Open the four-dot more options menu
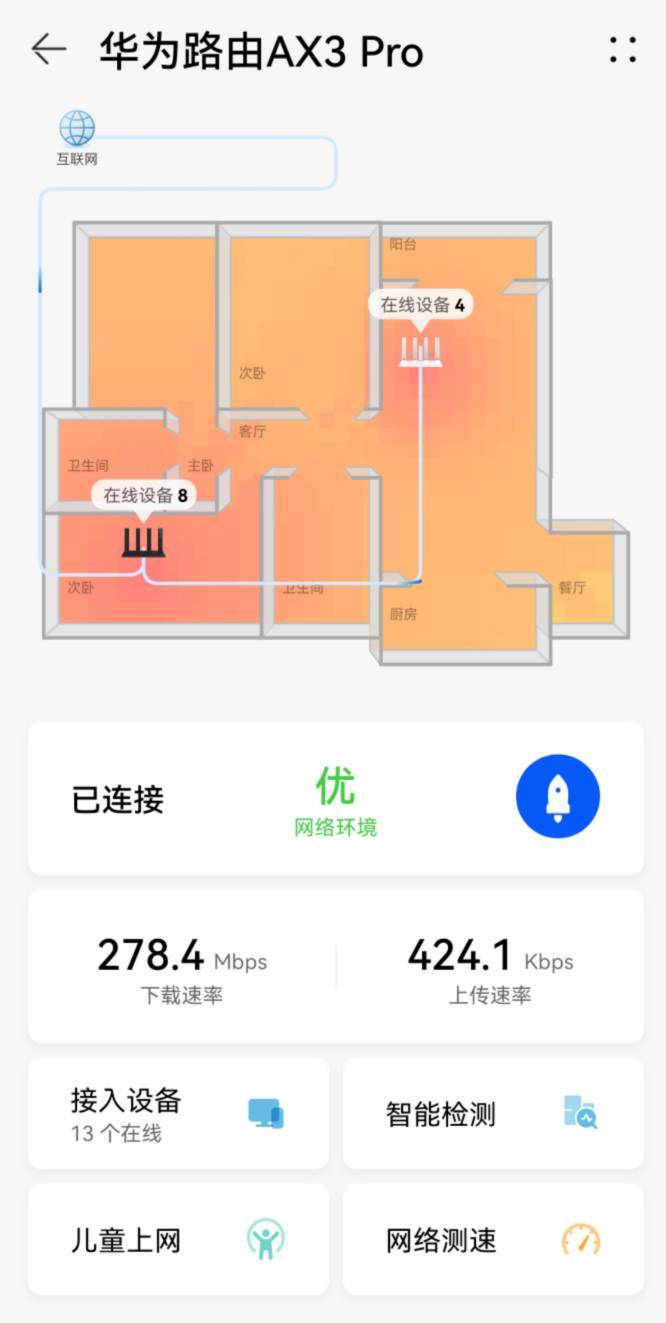This screenshot has height=1323, width=666. click(x=623, y=50)
